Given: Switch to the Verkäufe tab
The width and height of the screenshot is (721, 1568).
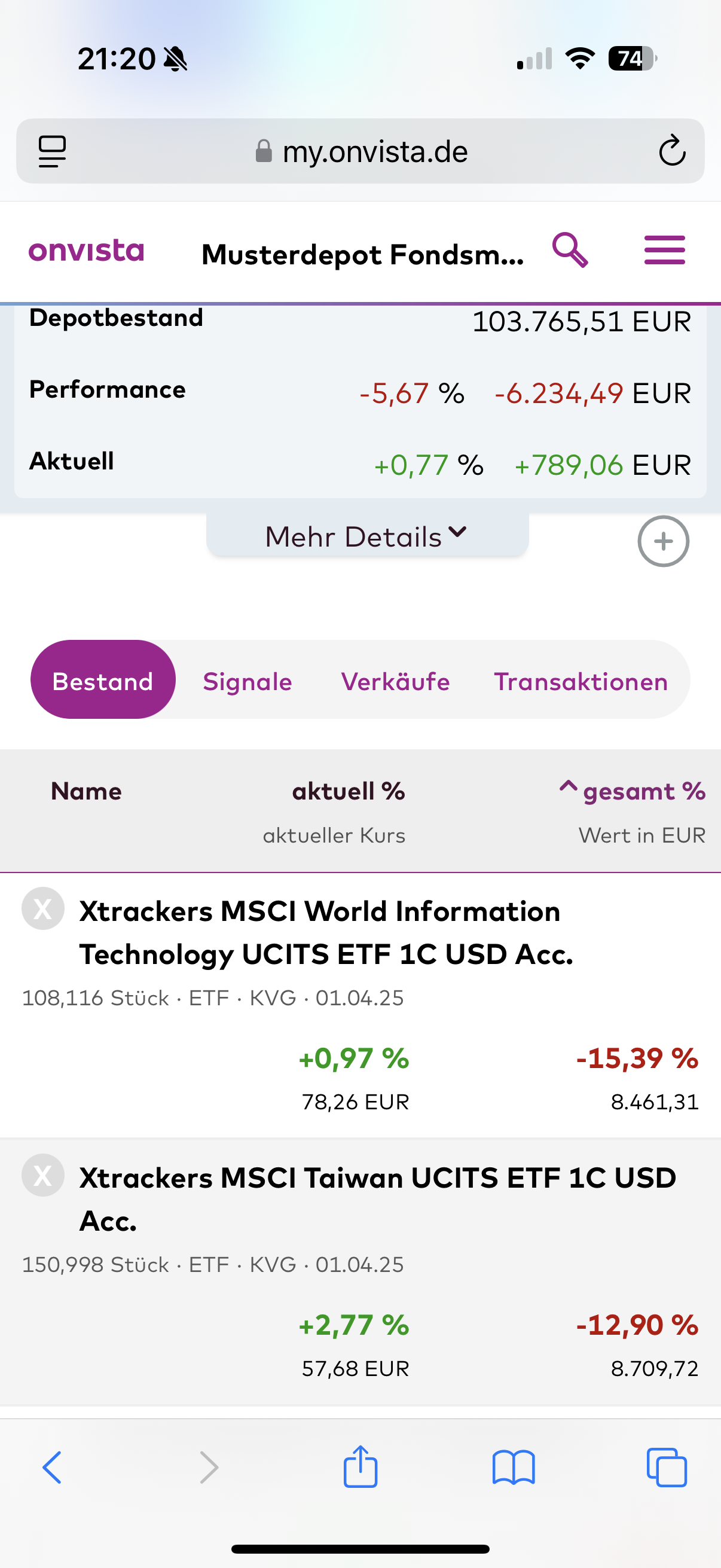Looking at the screenshot, I should tap(396, 681).
